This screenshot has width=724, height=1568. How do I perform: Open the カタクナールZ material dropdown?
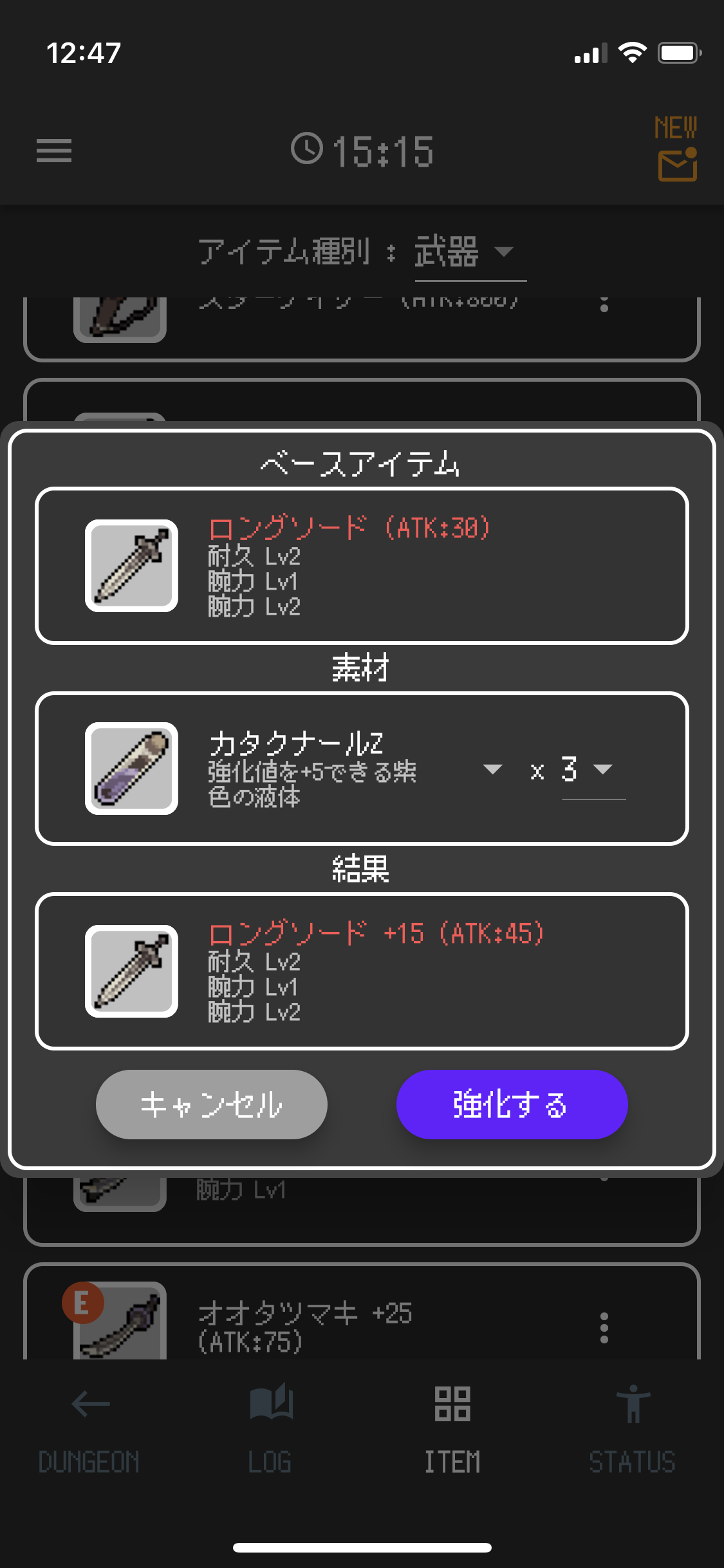point(492,769)
